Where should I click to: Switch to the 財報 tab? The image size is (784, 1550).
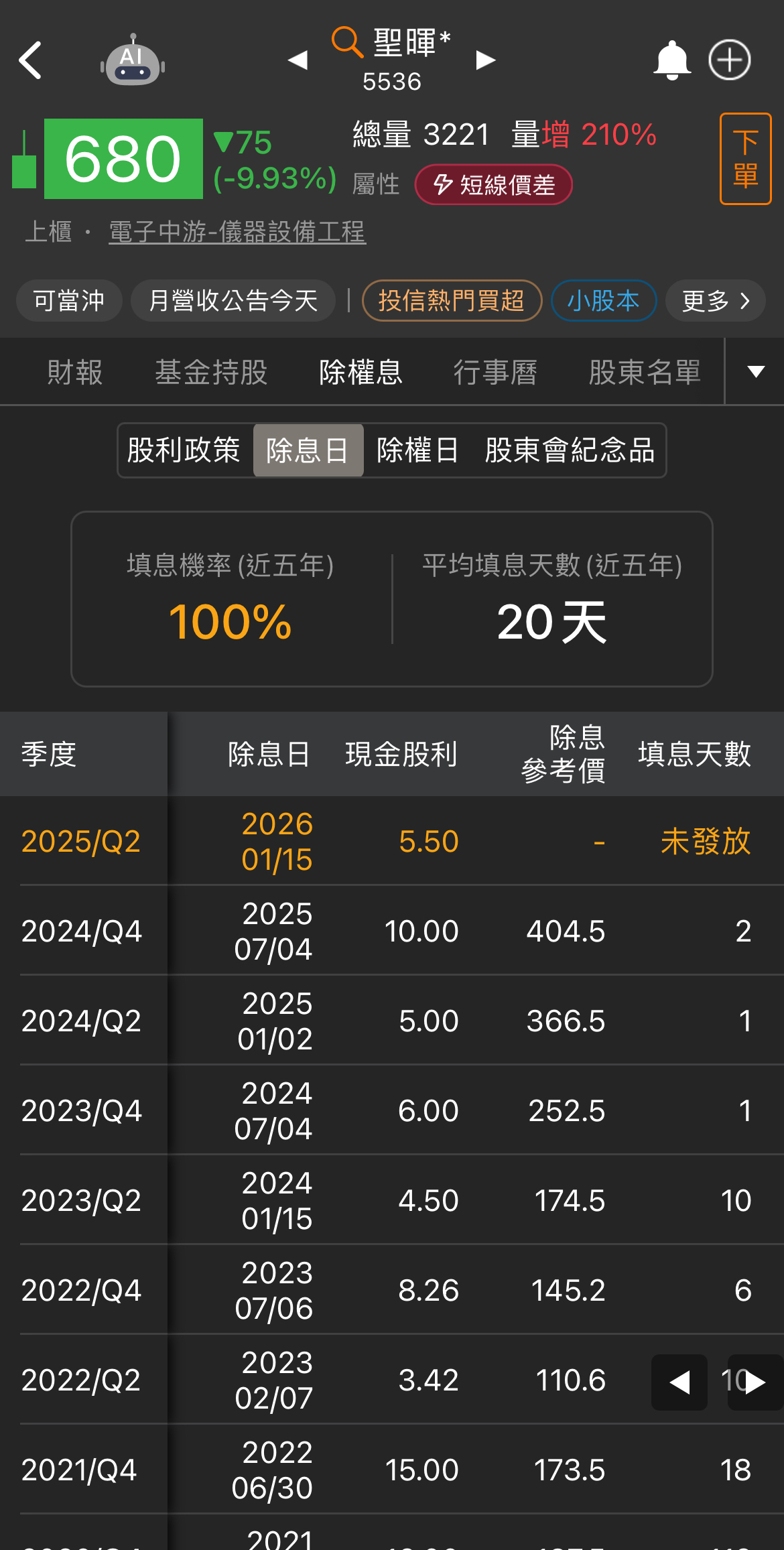pyautogui.click(x=75, y=372)
